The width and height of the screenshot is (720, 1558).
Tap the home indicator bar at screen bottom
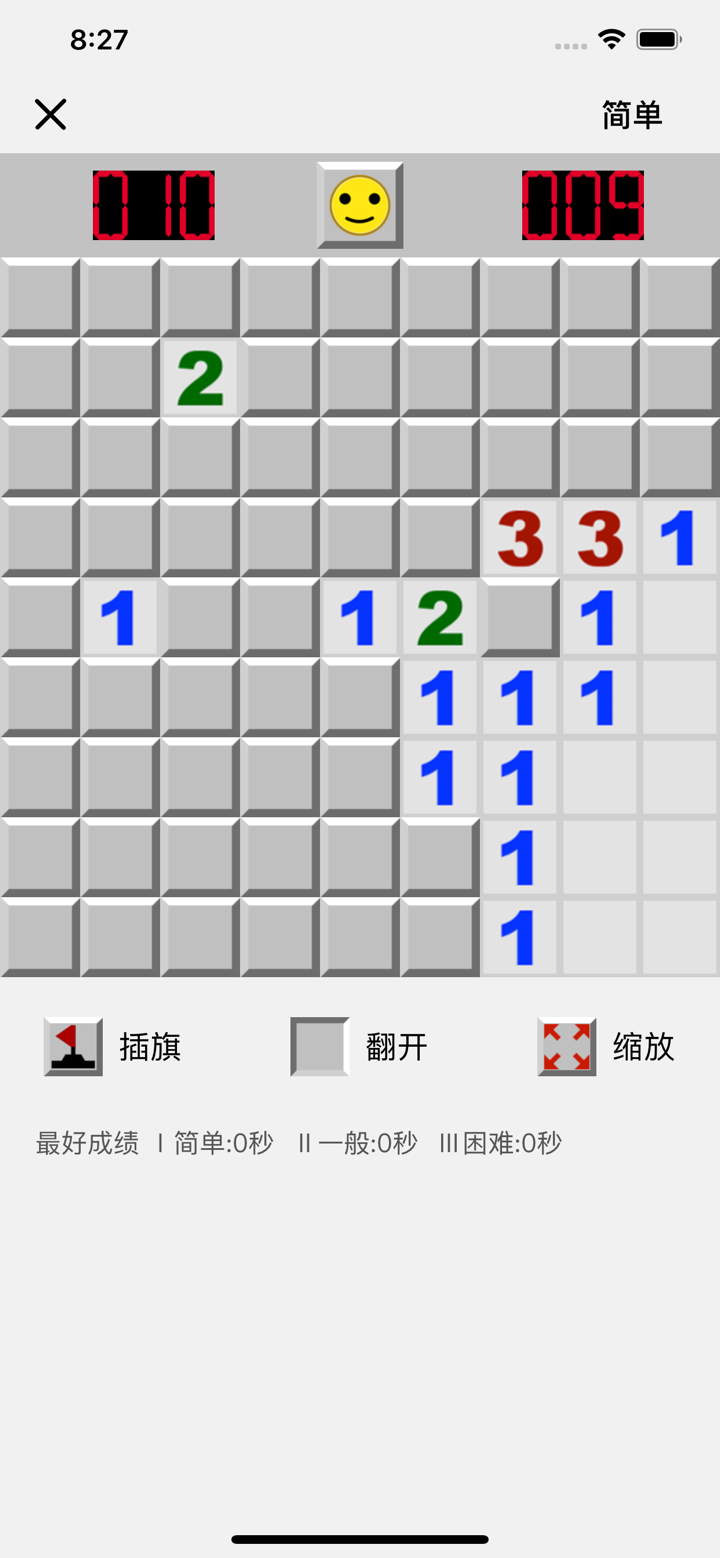point(360,1540)
